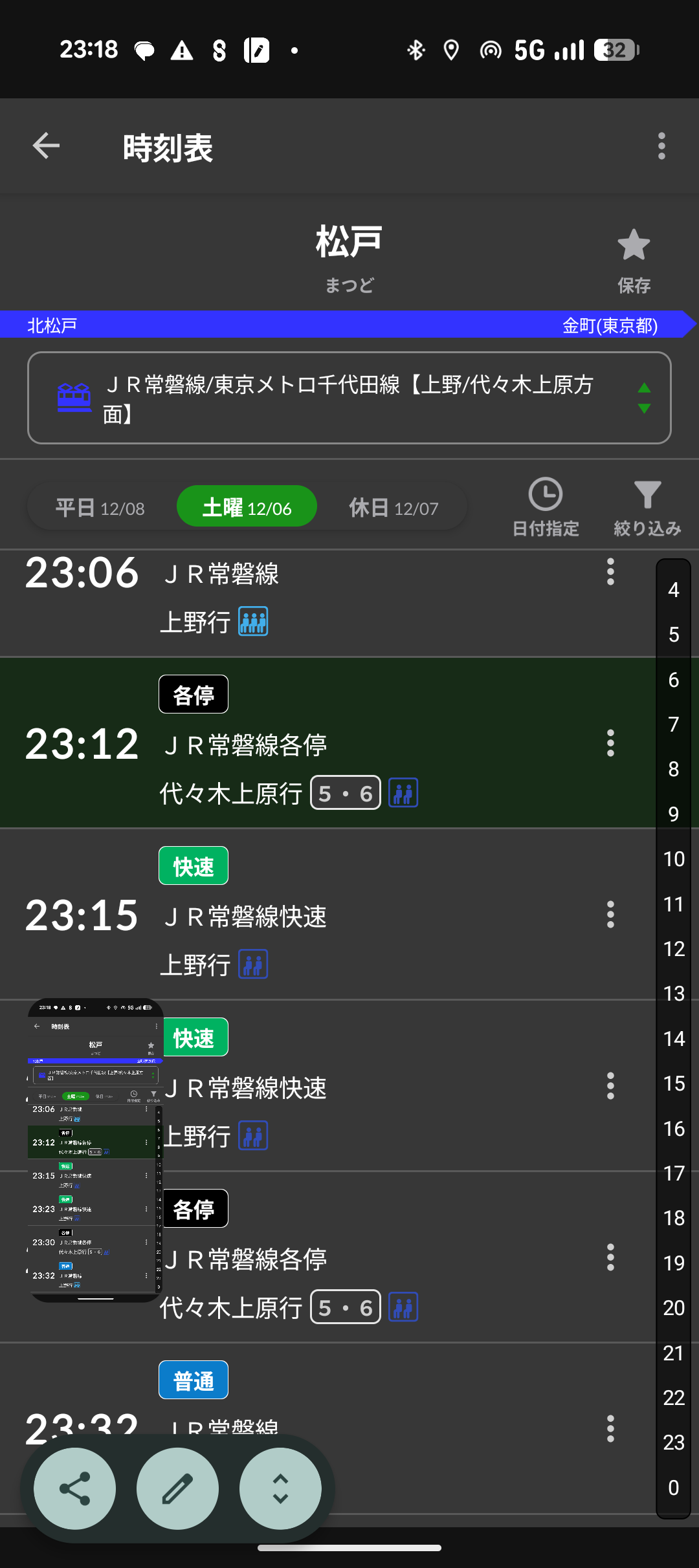The image size is (699, 1568).
Task: Jump to hour 10 in the index
Action: click(673, 859)
